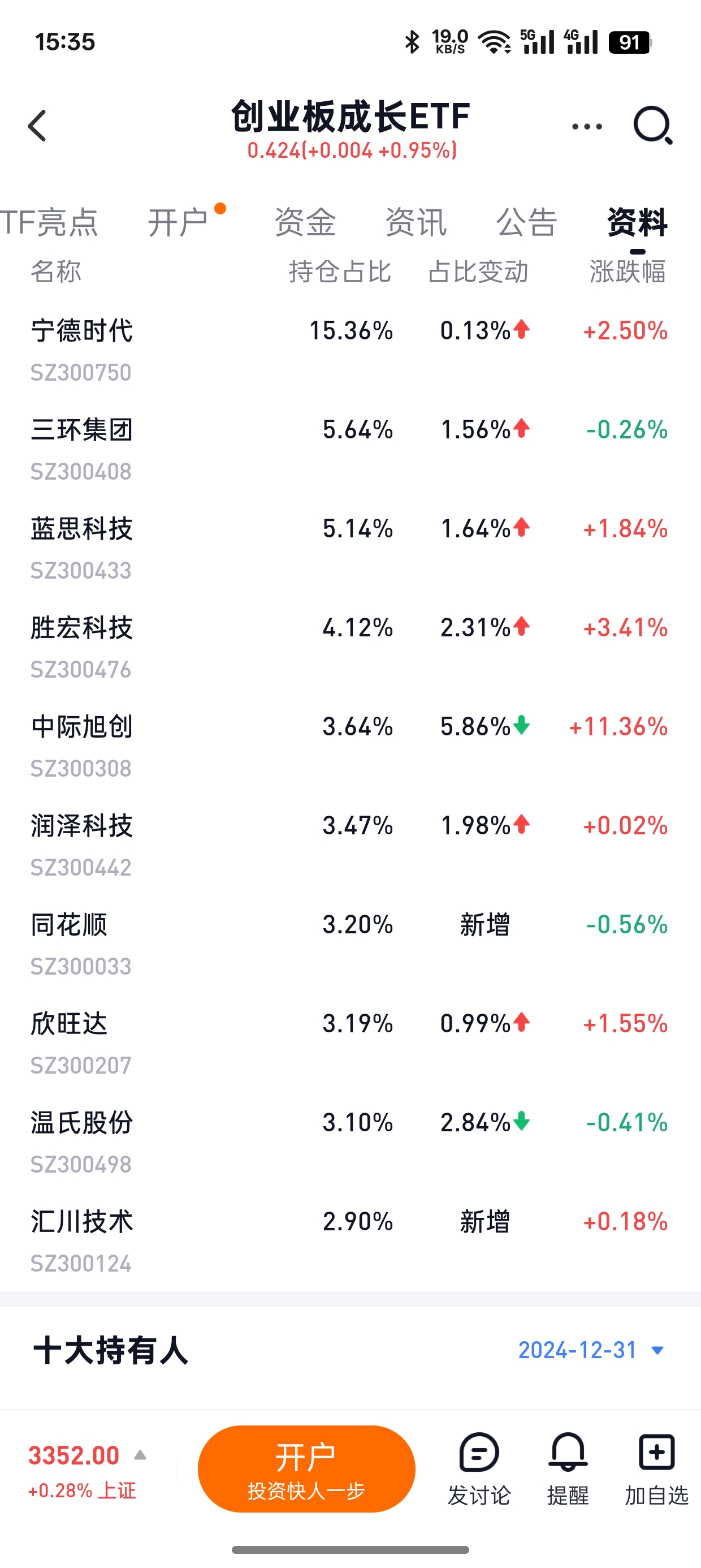Add this ETF with 加自选
The height and width of the screenshot is (1568, 701).
pyautogui.click(x=656, y=1469)
